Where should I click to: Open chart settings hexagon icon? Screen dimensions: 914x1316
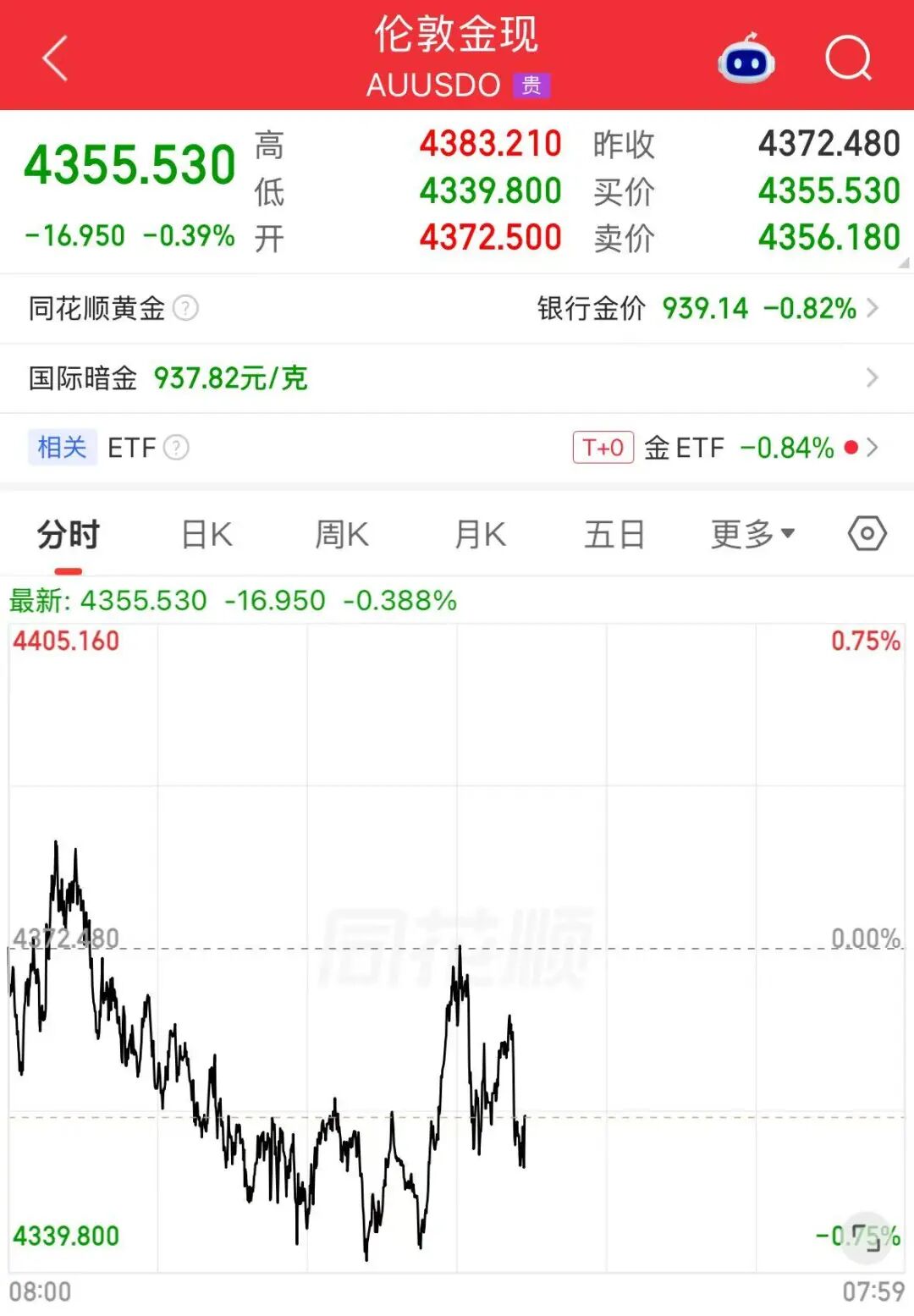[x=867, y=534]
